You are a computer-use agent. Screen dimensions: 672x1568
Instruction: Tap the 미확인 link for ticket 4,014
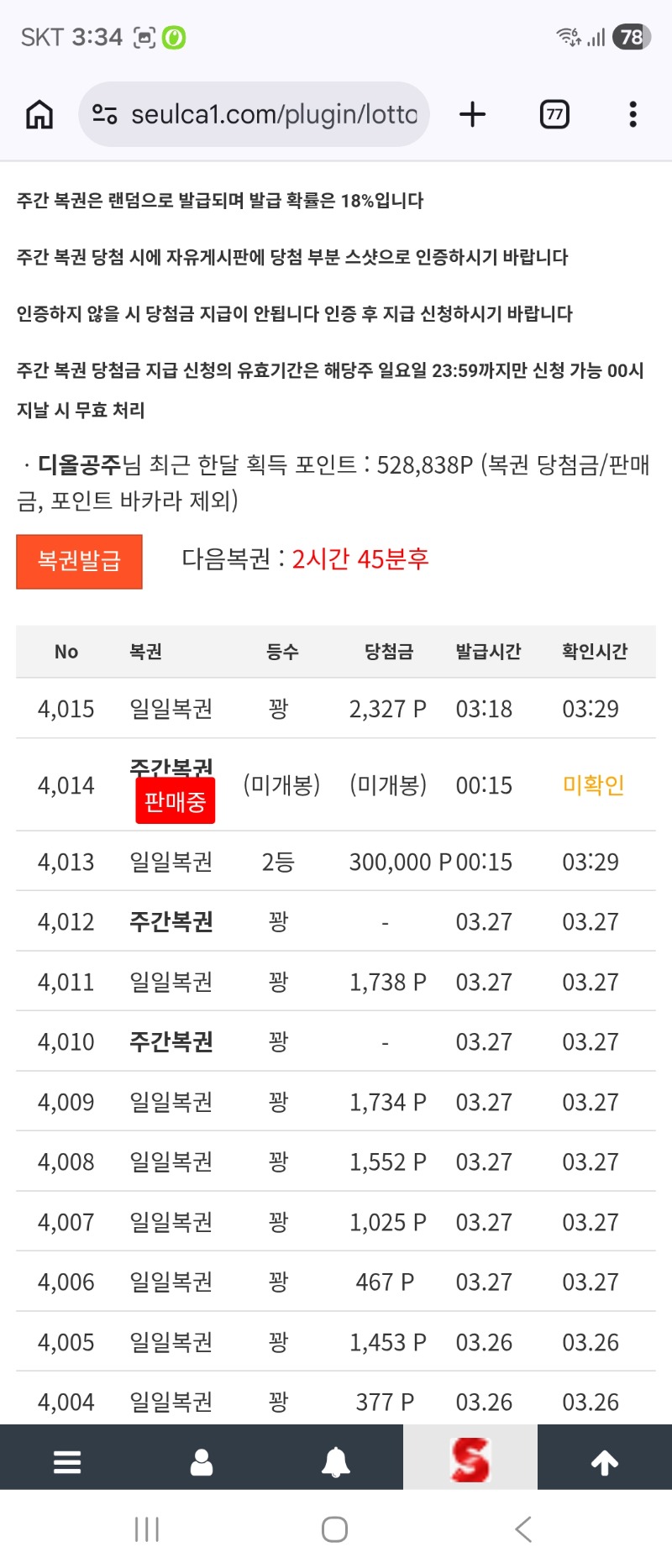[593, 785]
